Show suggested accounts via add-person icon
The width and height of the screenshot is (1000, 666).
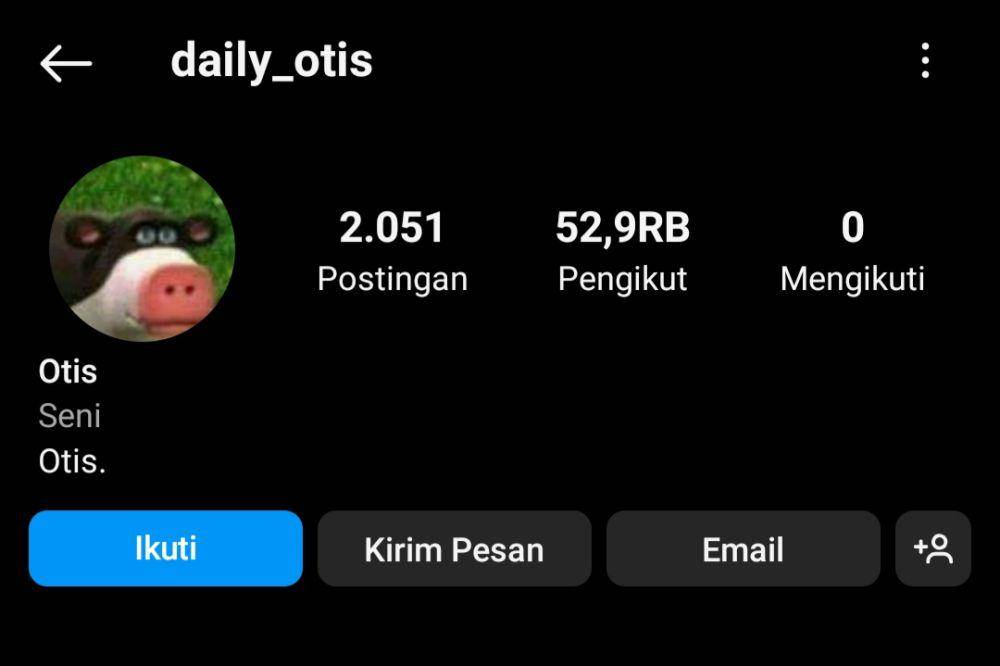point(933,549)
